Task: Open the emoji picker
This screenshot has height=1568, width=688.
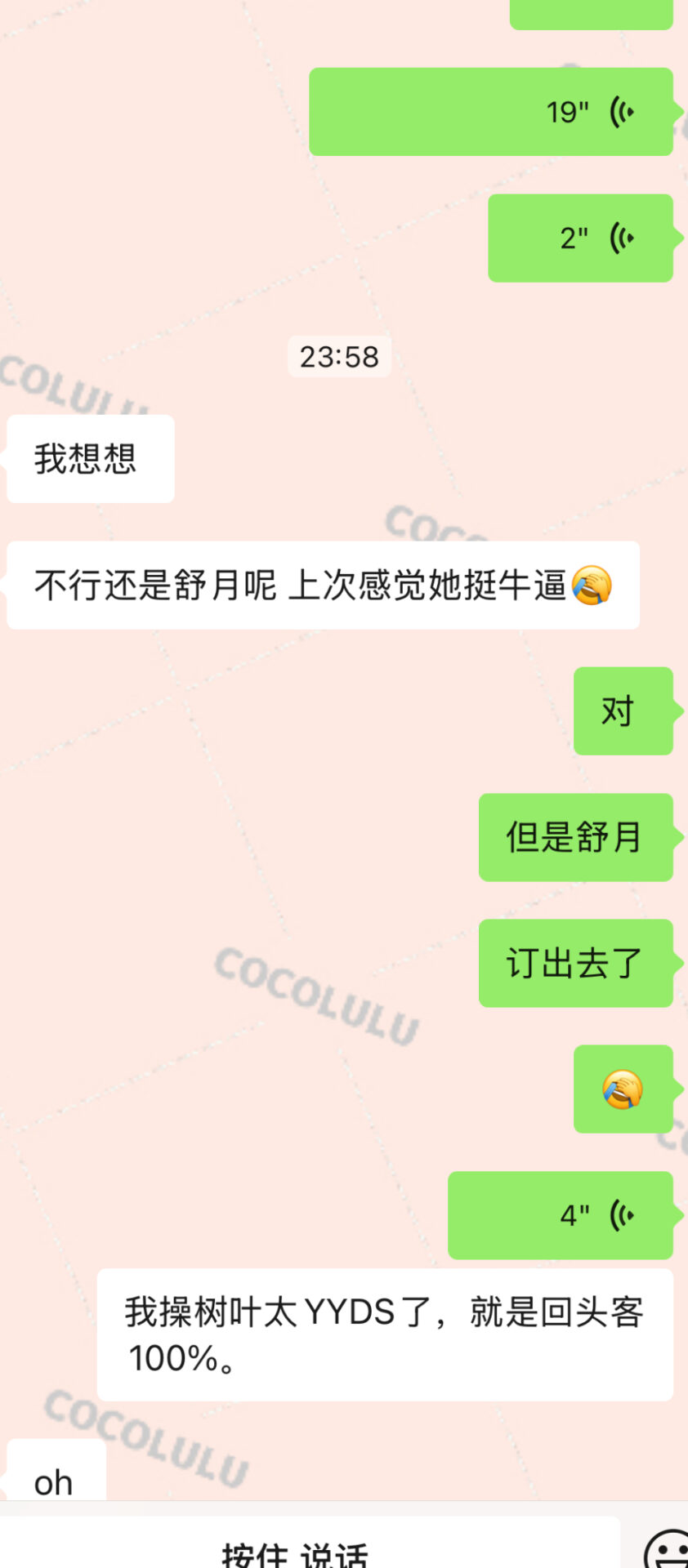Action: coord(667,1548)
